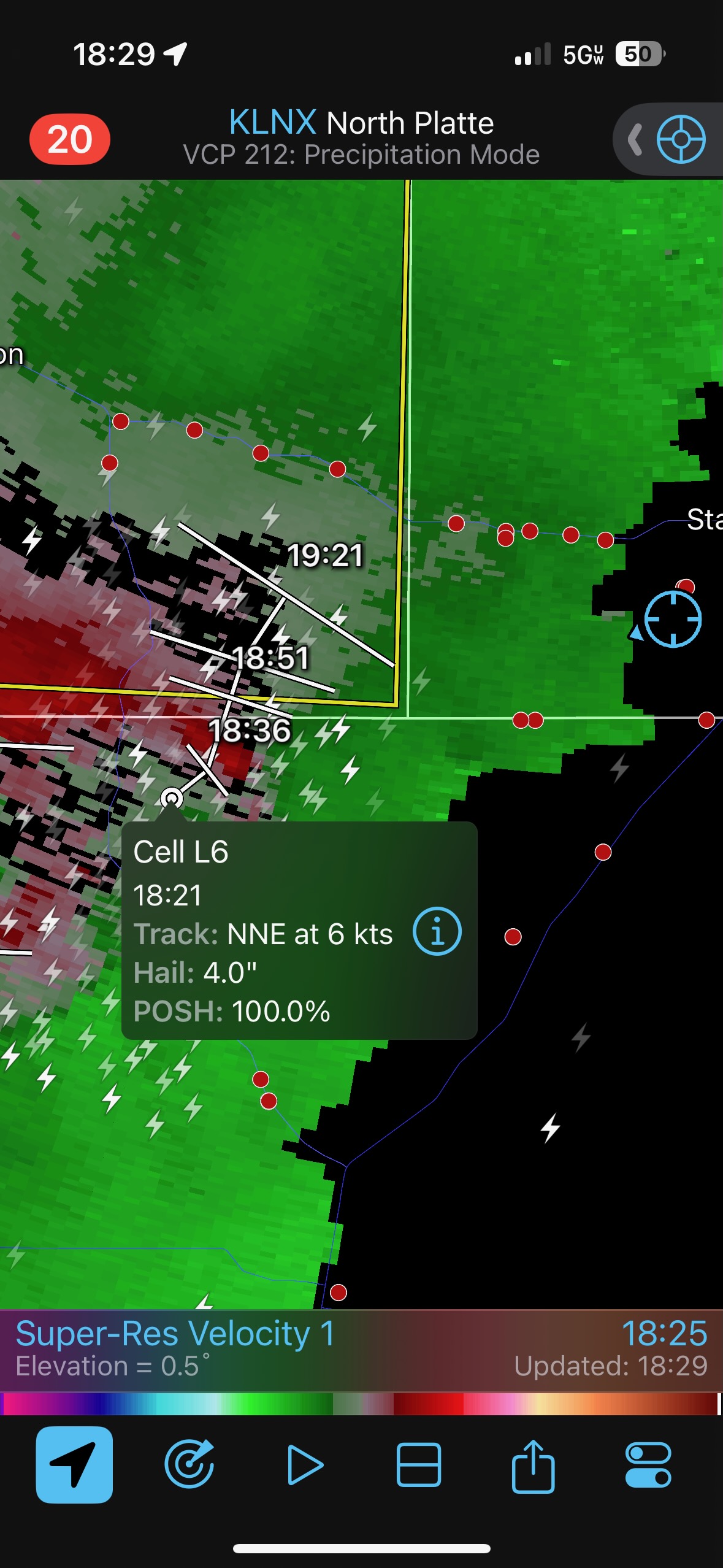Switch to split panel view
Image resolution: width=723 pixels, height=1568 pixels.
coord(419,1464)
